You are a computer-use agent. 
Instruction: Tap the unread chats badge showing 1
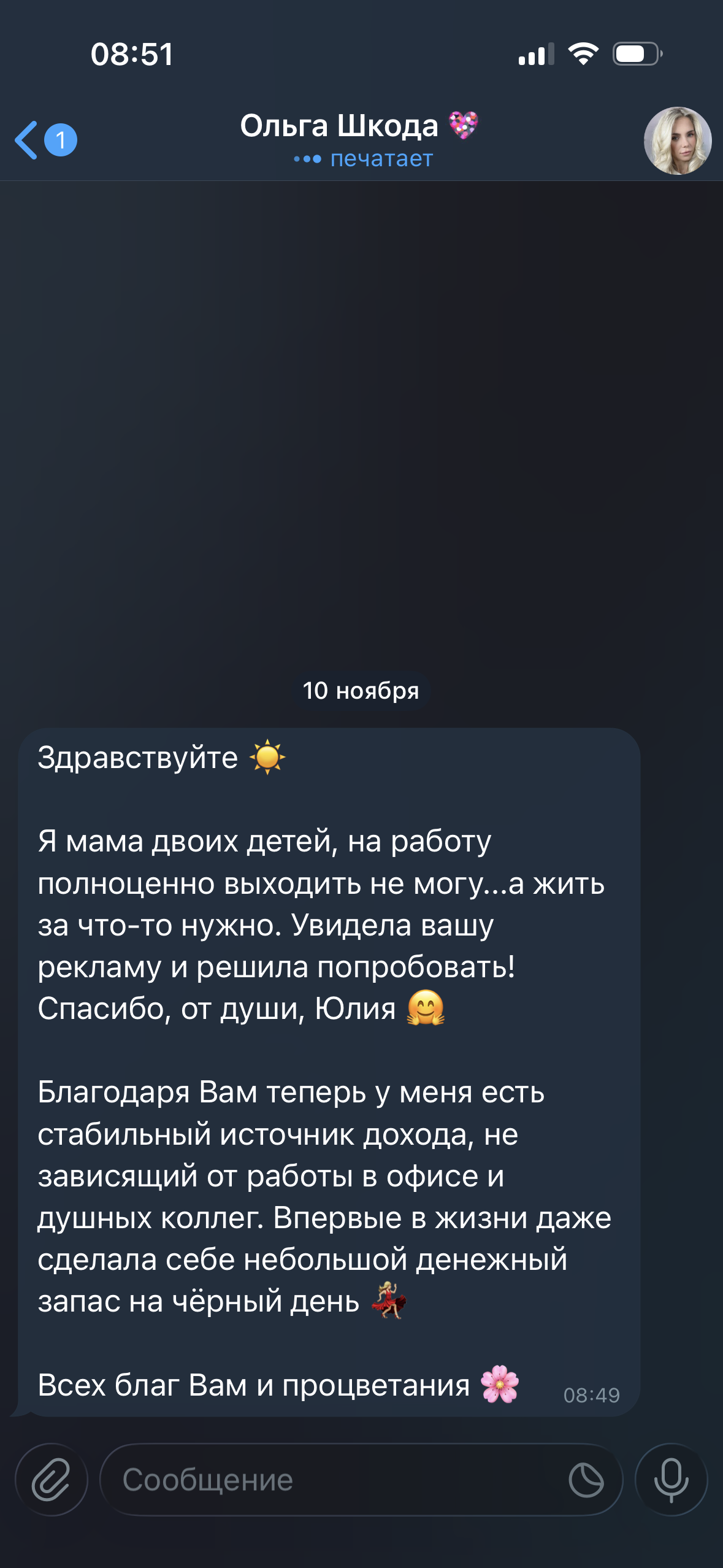tap(59, 140)
